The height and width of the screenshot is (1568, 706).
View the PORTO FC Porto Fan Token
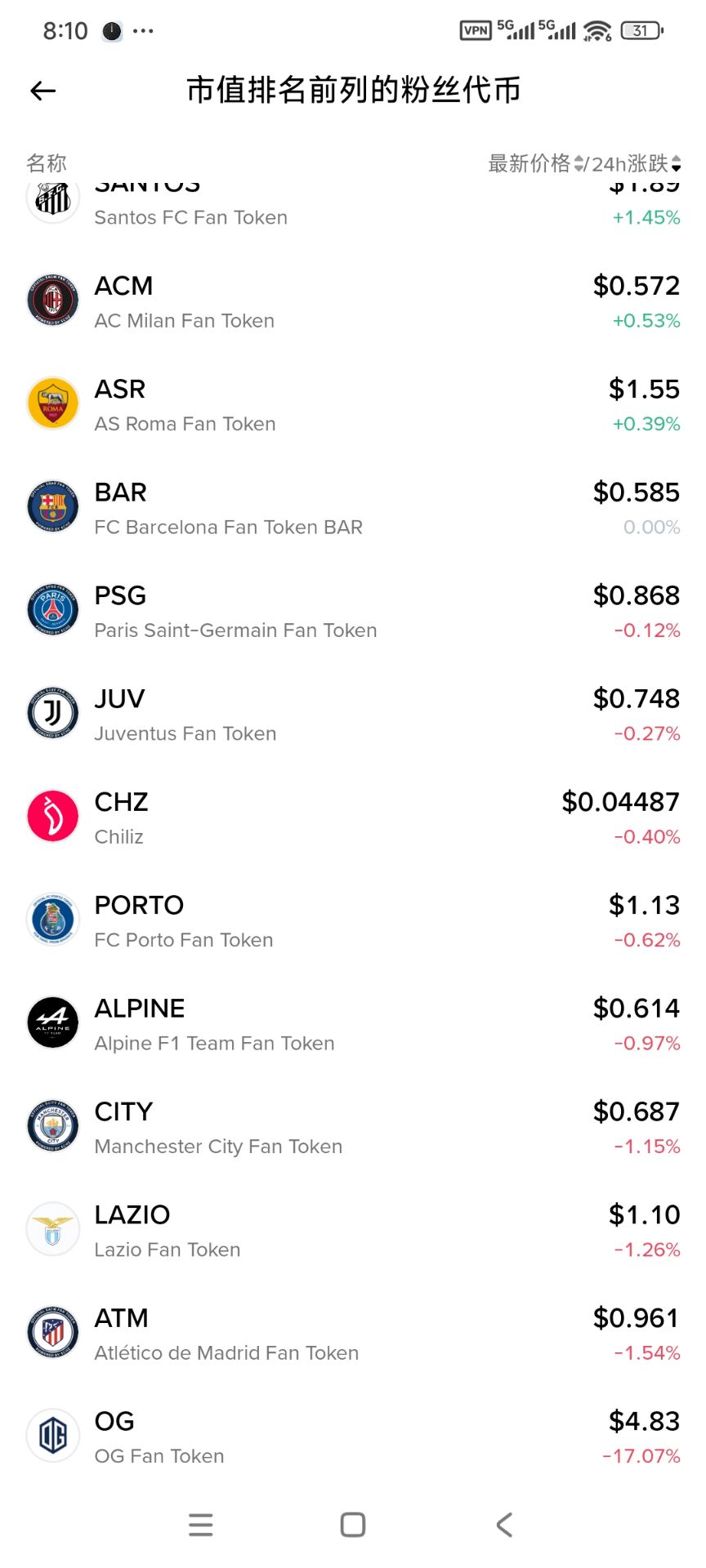coord(353,921)
